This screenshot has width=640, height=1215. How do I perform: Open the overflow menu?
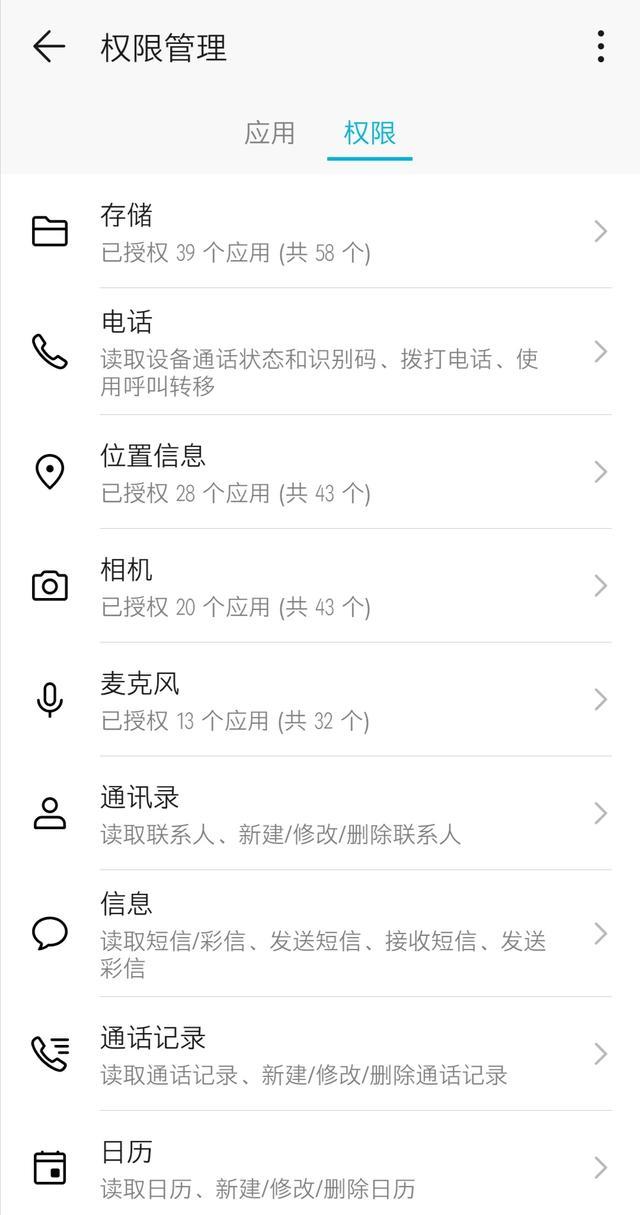pos(600,47)
